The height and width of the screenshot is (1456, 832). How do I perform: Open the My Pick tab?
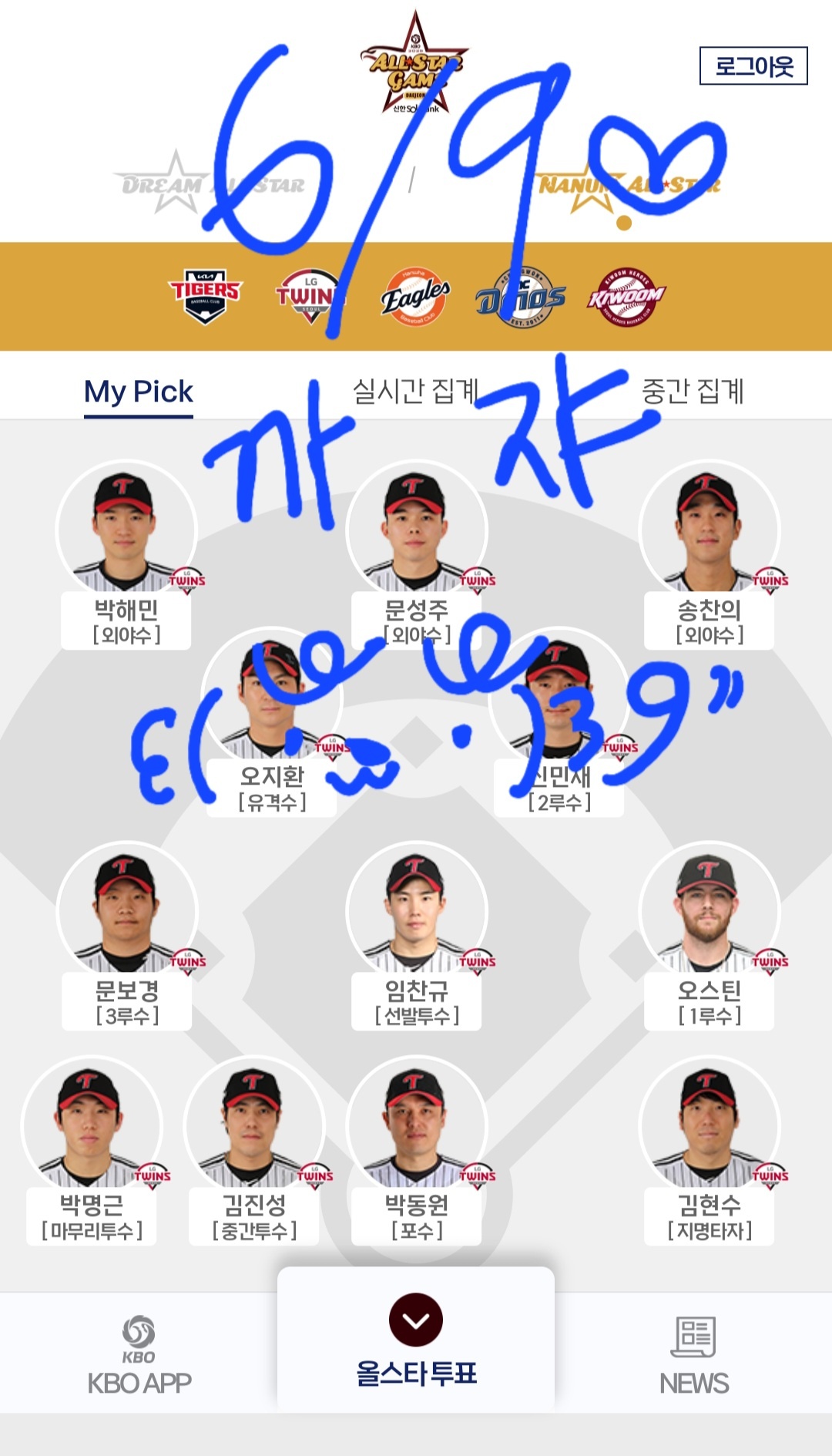pos(139,392)
